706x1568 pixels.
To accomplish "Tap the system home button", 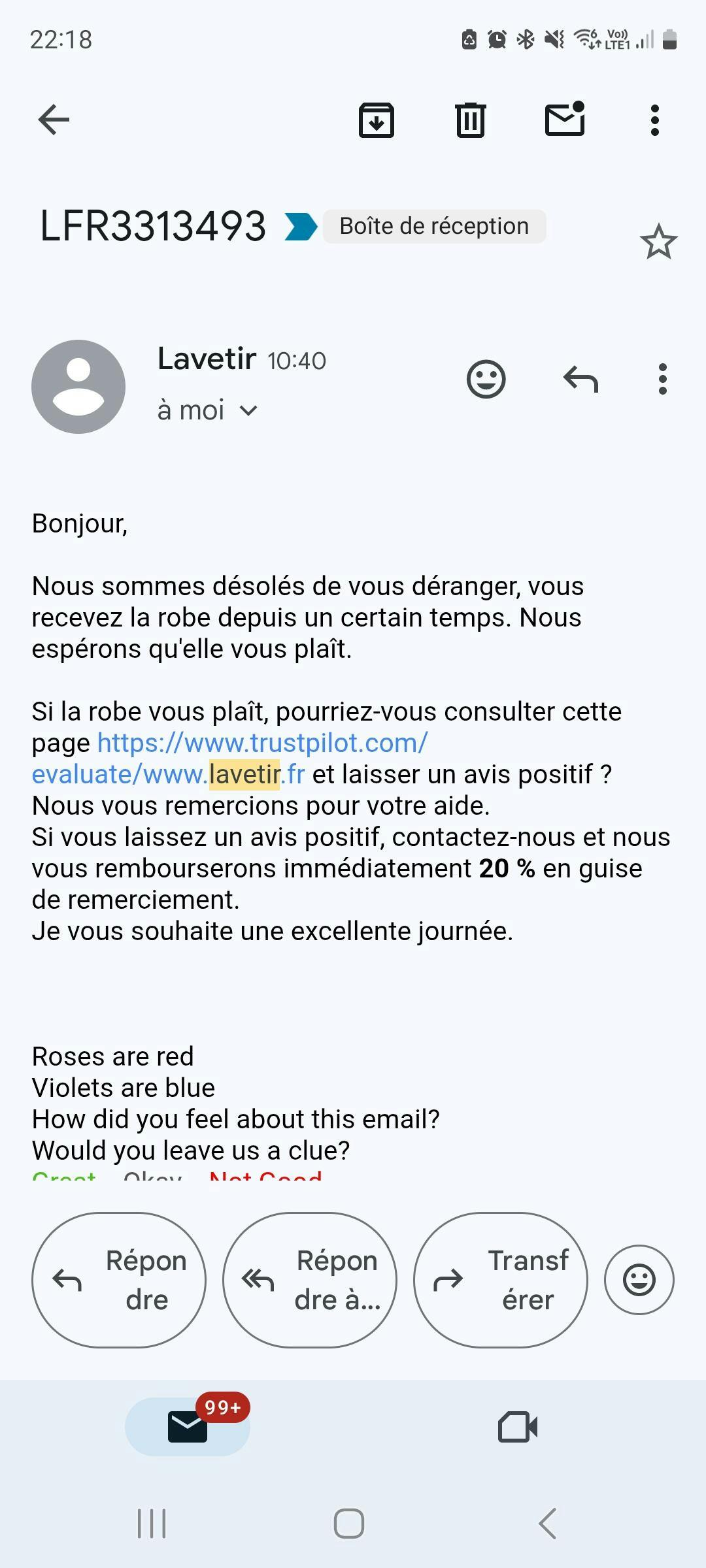I will point(349,1524).
